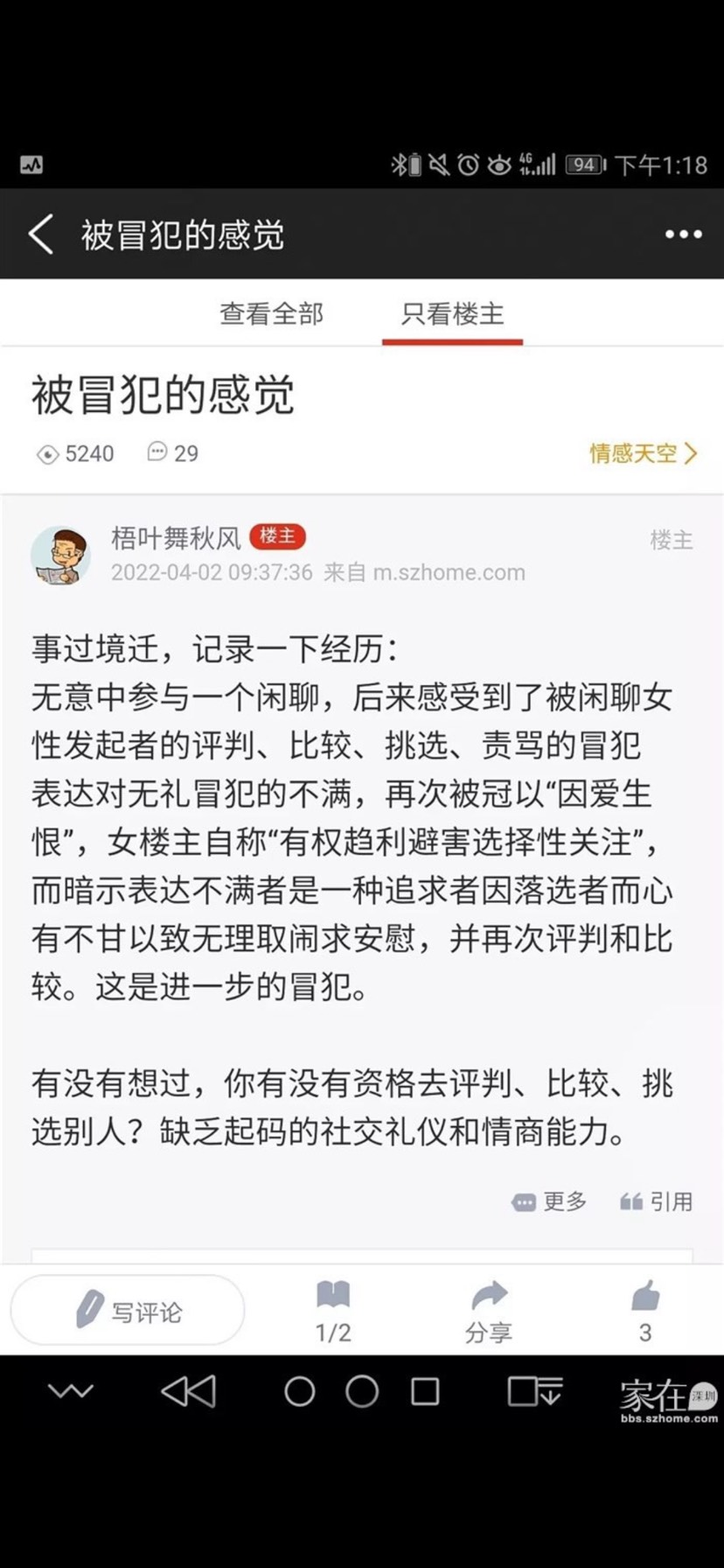Open the 写评论 comment box
This screenshot has width=724, height=1568.
128,1311
